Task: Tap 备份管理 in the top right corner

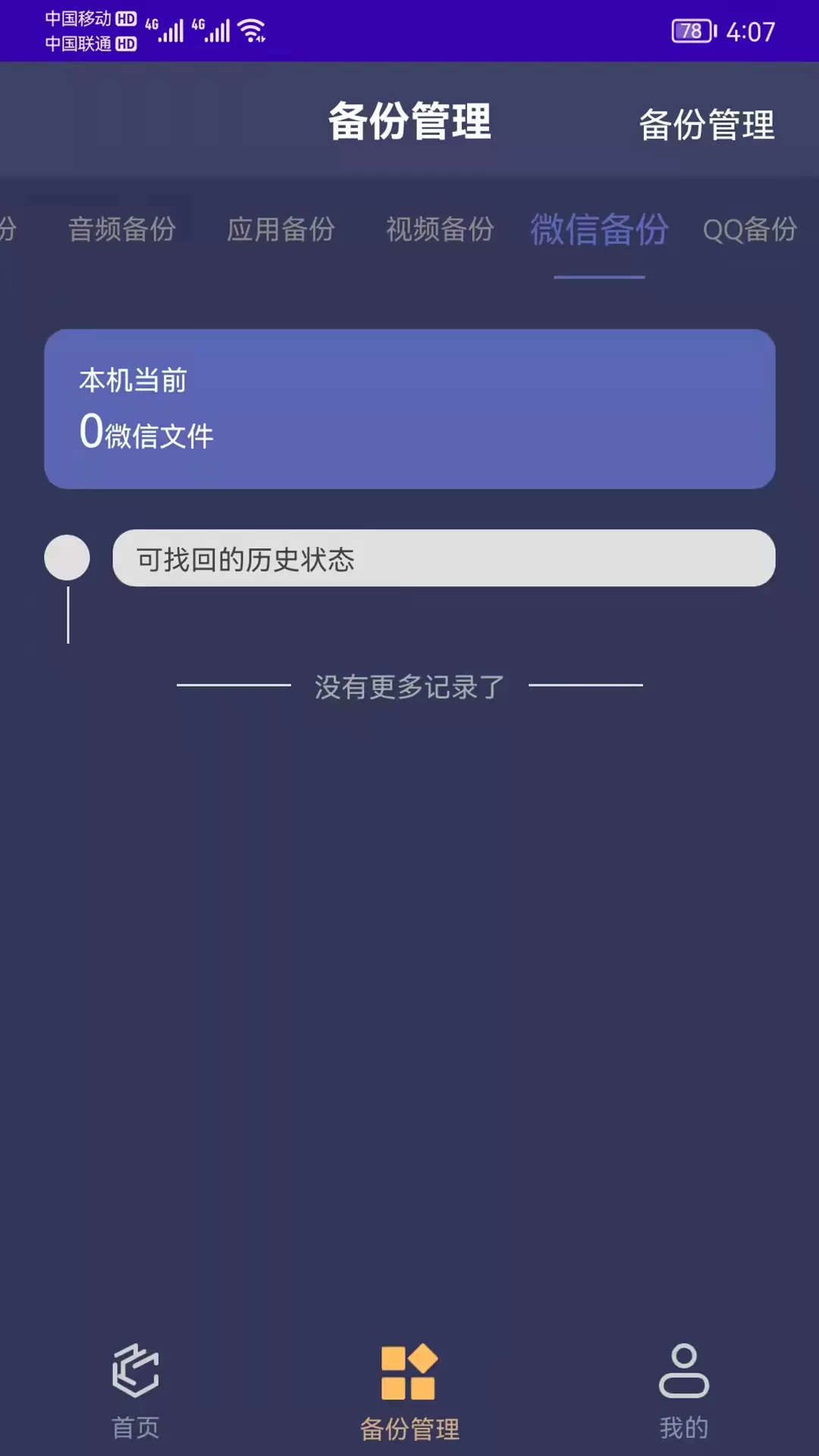Action: point(707,125)
